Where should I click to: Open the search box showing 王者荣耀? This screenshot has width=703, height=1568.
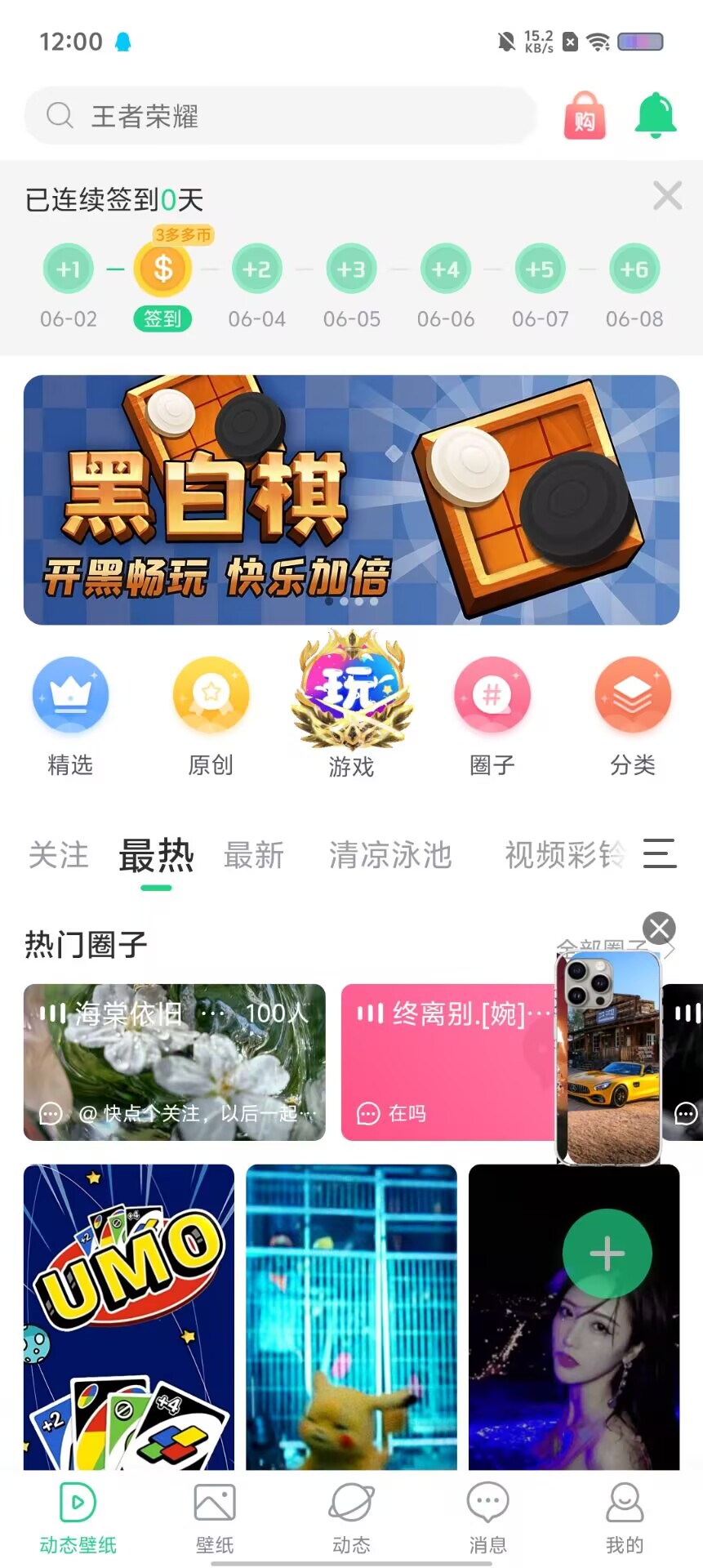coord(278,116)
